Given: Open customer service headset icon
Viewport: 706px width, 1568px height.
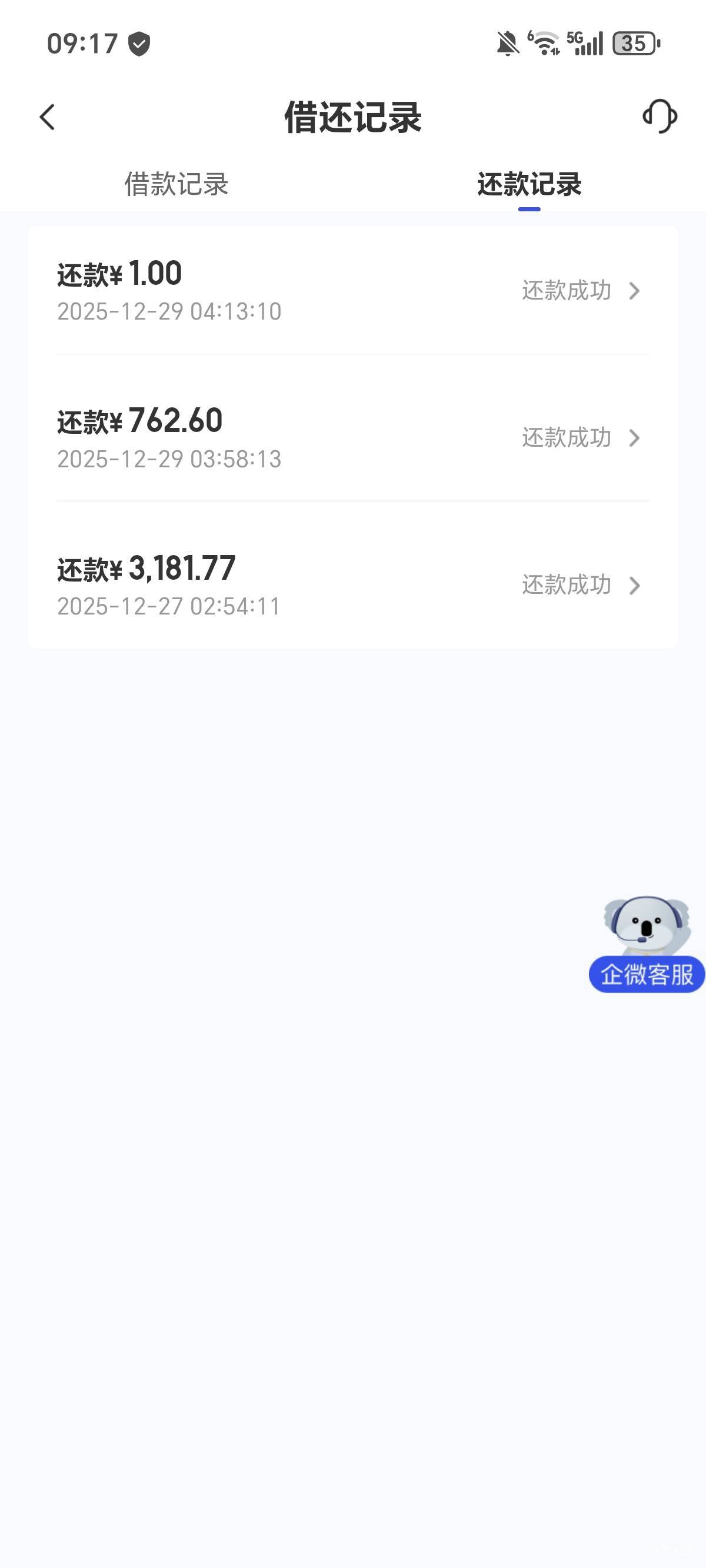Looking at the screenshot, I should click(x=660, y=117).
